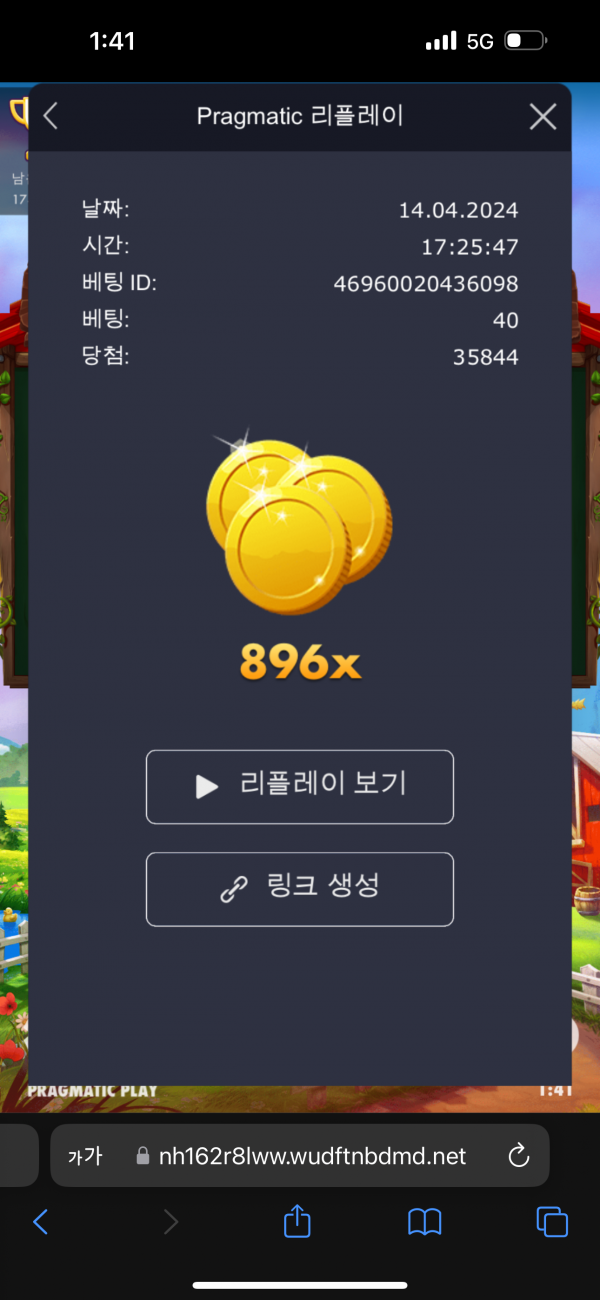600x1300 pixels.
Task: Close the Pragmatic replay dialog
Action: 542,117
